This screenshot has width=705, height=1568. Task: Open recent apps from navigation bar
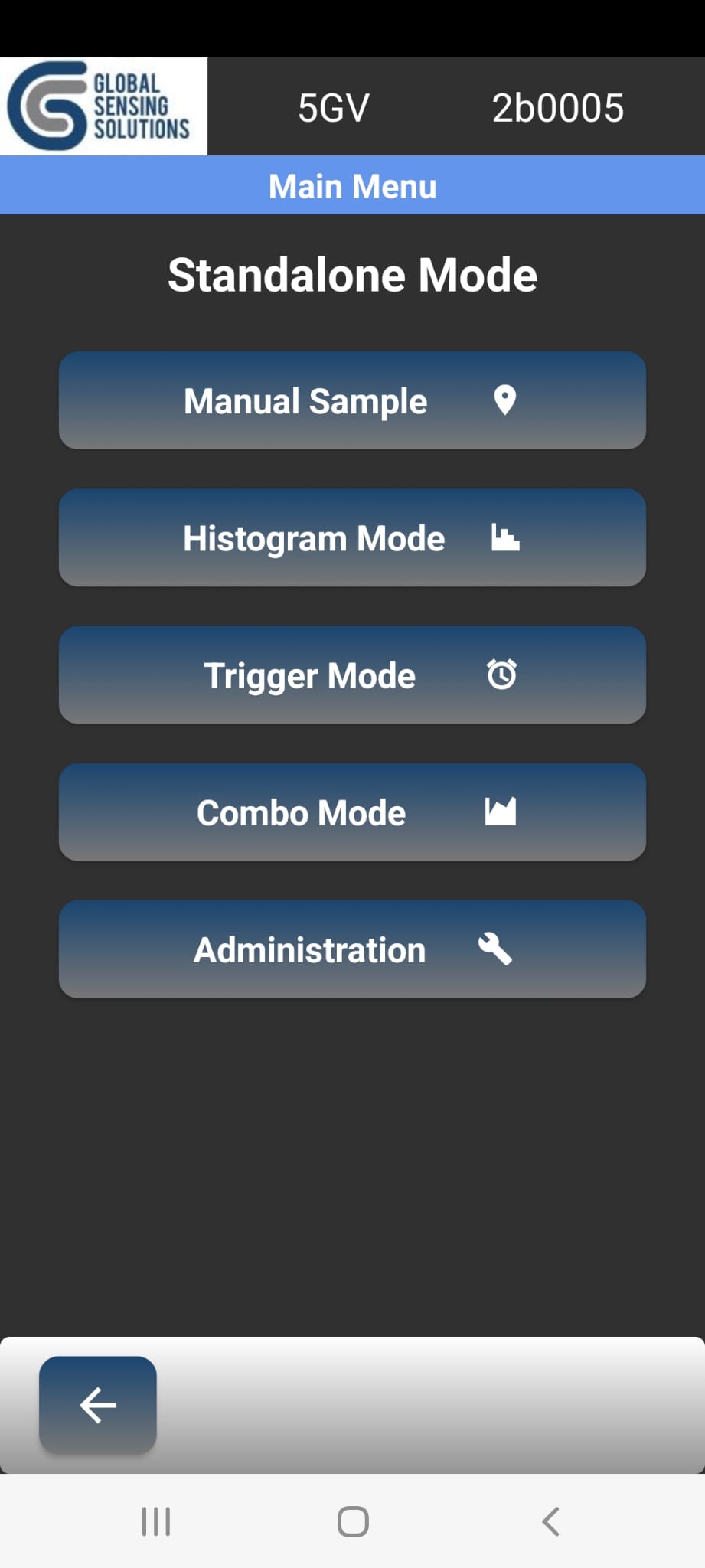(156, 1521)
